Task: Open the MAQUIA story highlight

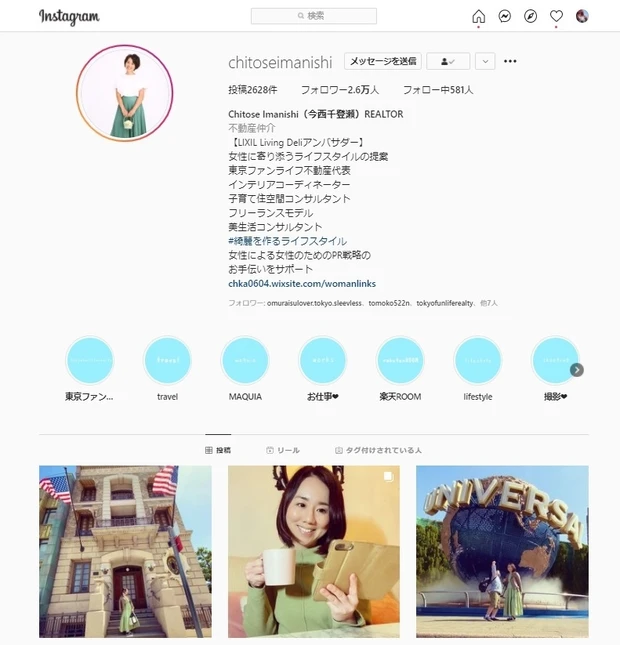Action: (245, 361)
